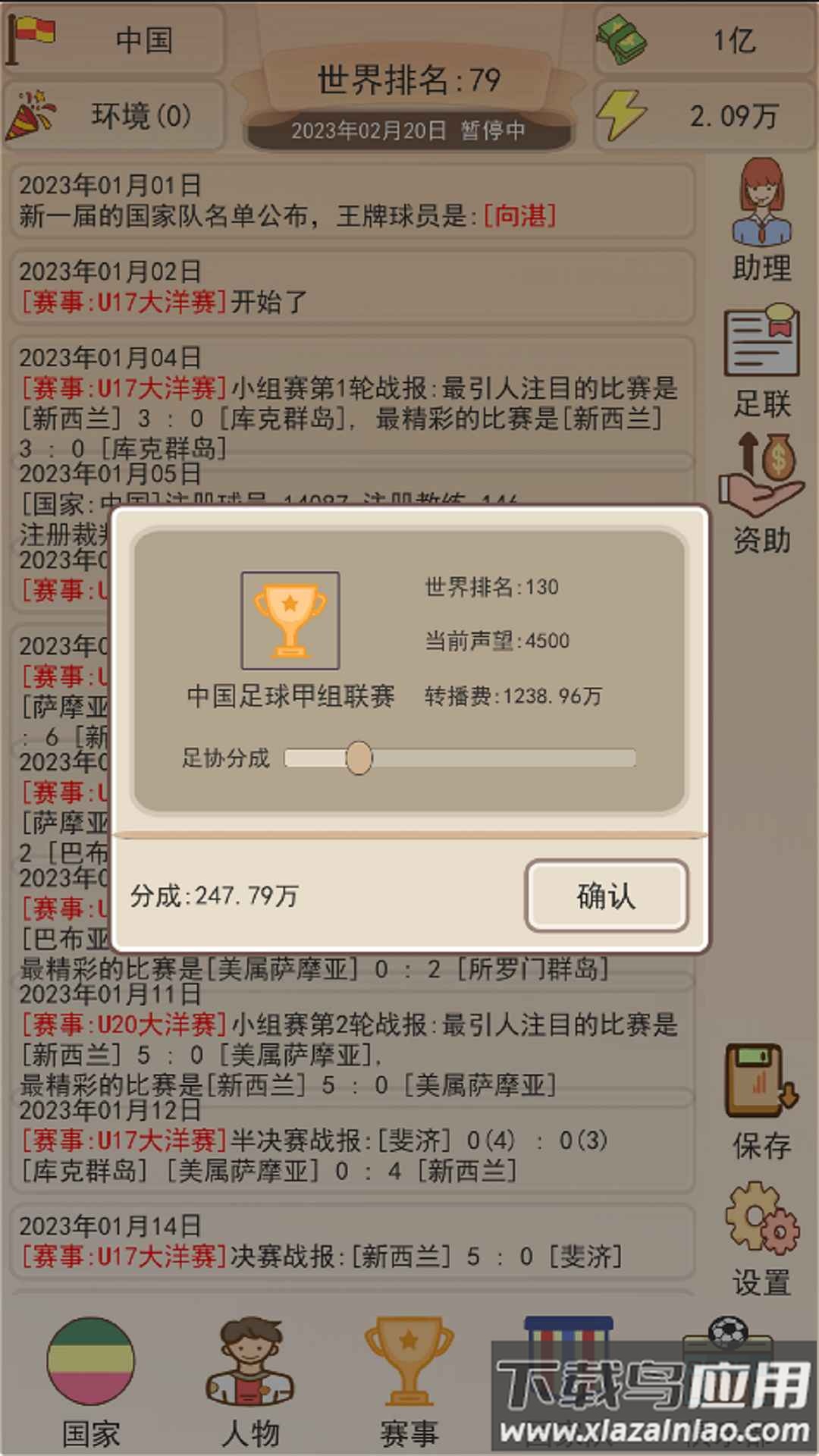Open the 助理 assistant
Image resolution: width=819 pixels, height=1456 pixels.
[x=761, y=221]
